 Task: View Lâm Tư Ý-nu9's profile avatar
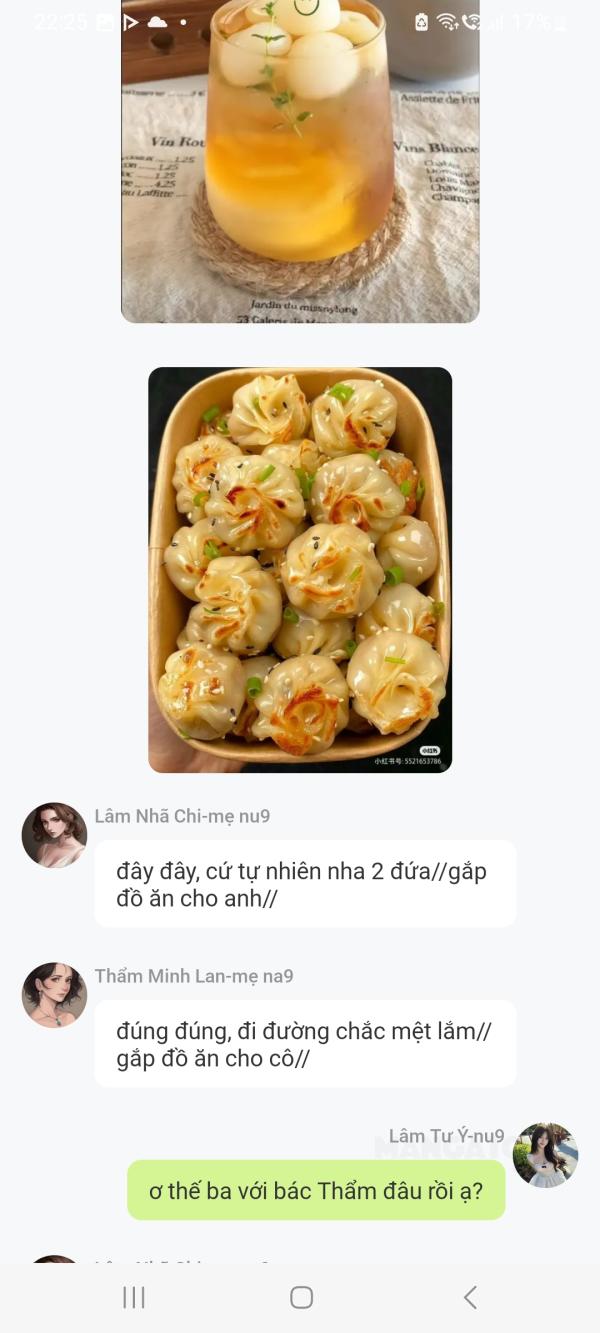click(x=545, y=1155)
